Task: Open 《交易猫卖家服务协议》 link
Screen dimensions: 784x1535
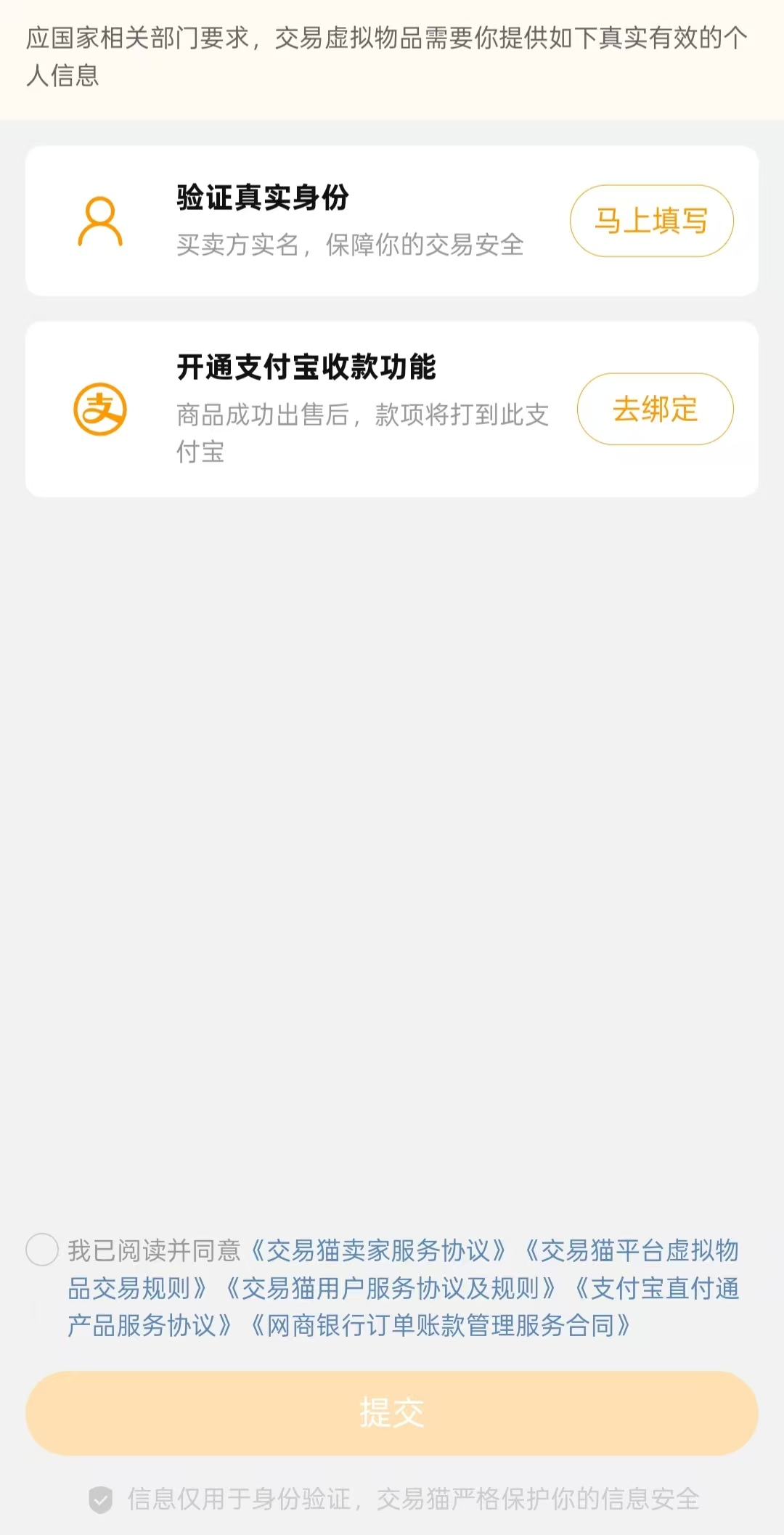Action: (377, 1250)
